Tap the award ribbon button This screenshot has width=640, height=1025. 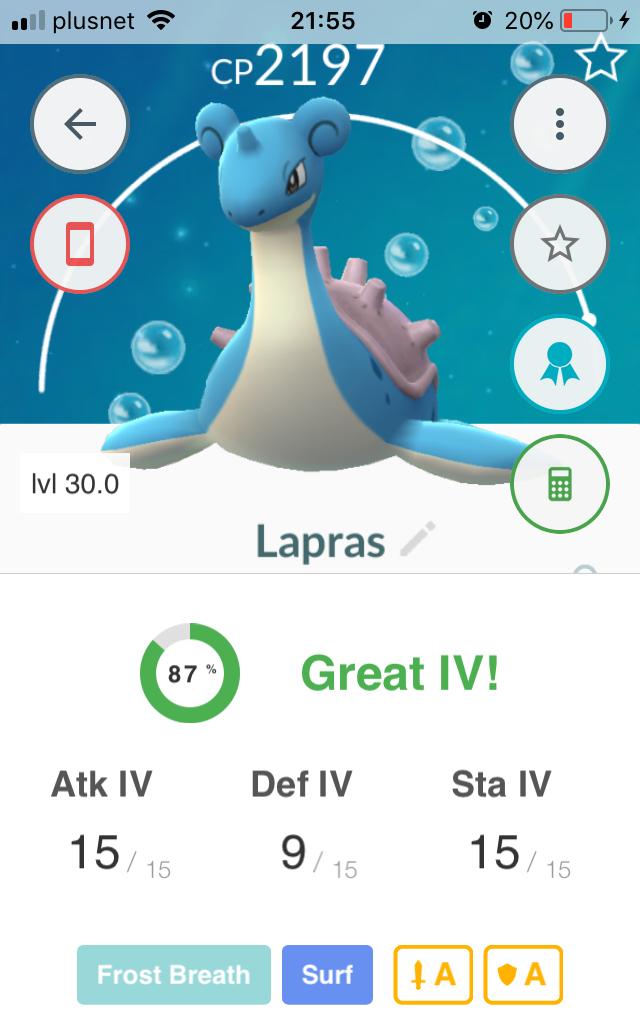coord(559,365)
